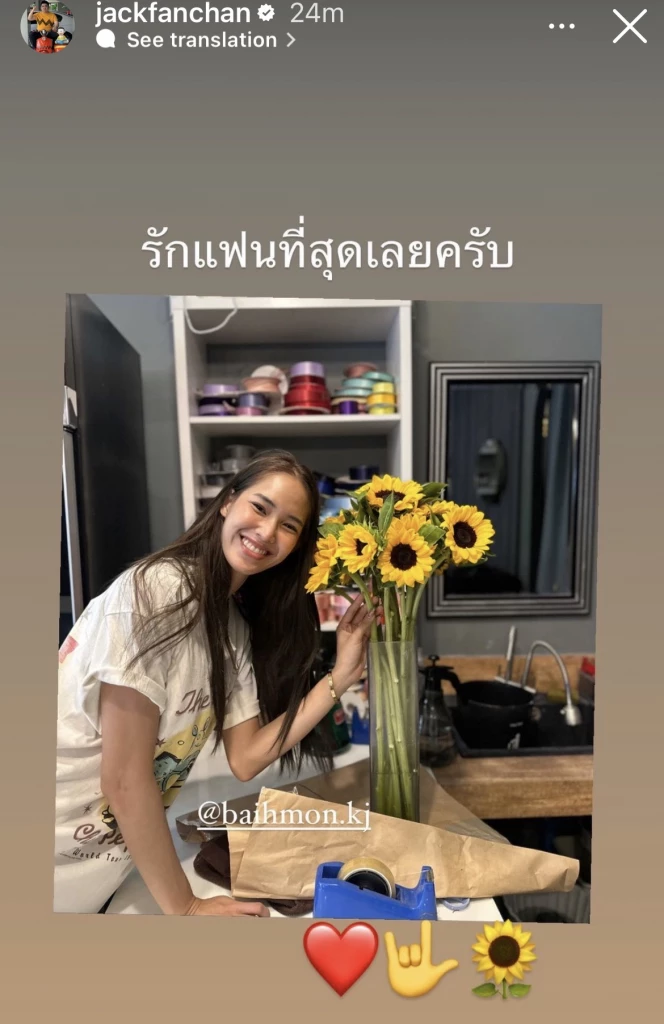Open the @baihmon.kj mention

[x=284, y=815]
